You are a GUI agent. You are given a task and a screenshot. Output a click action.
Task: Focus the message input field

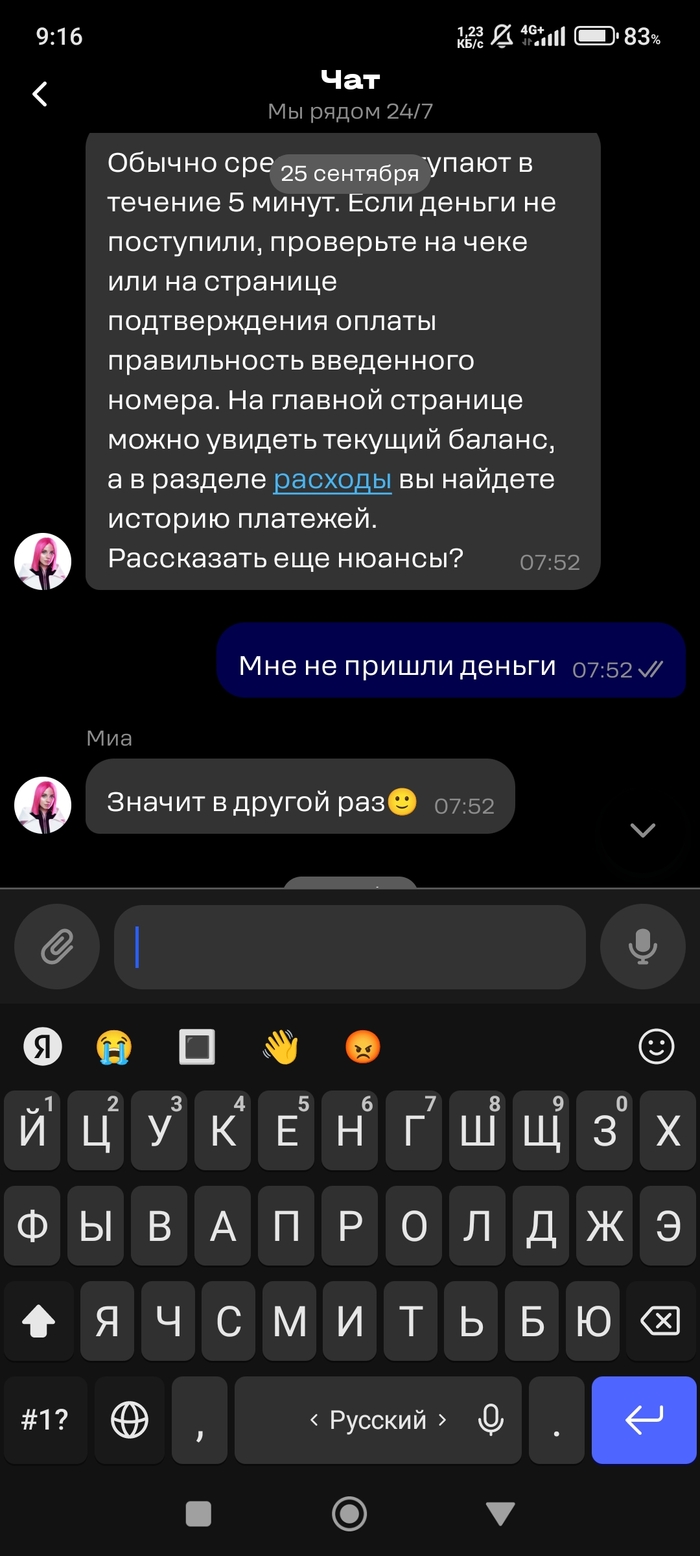point(350,946)
